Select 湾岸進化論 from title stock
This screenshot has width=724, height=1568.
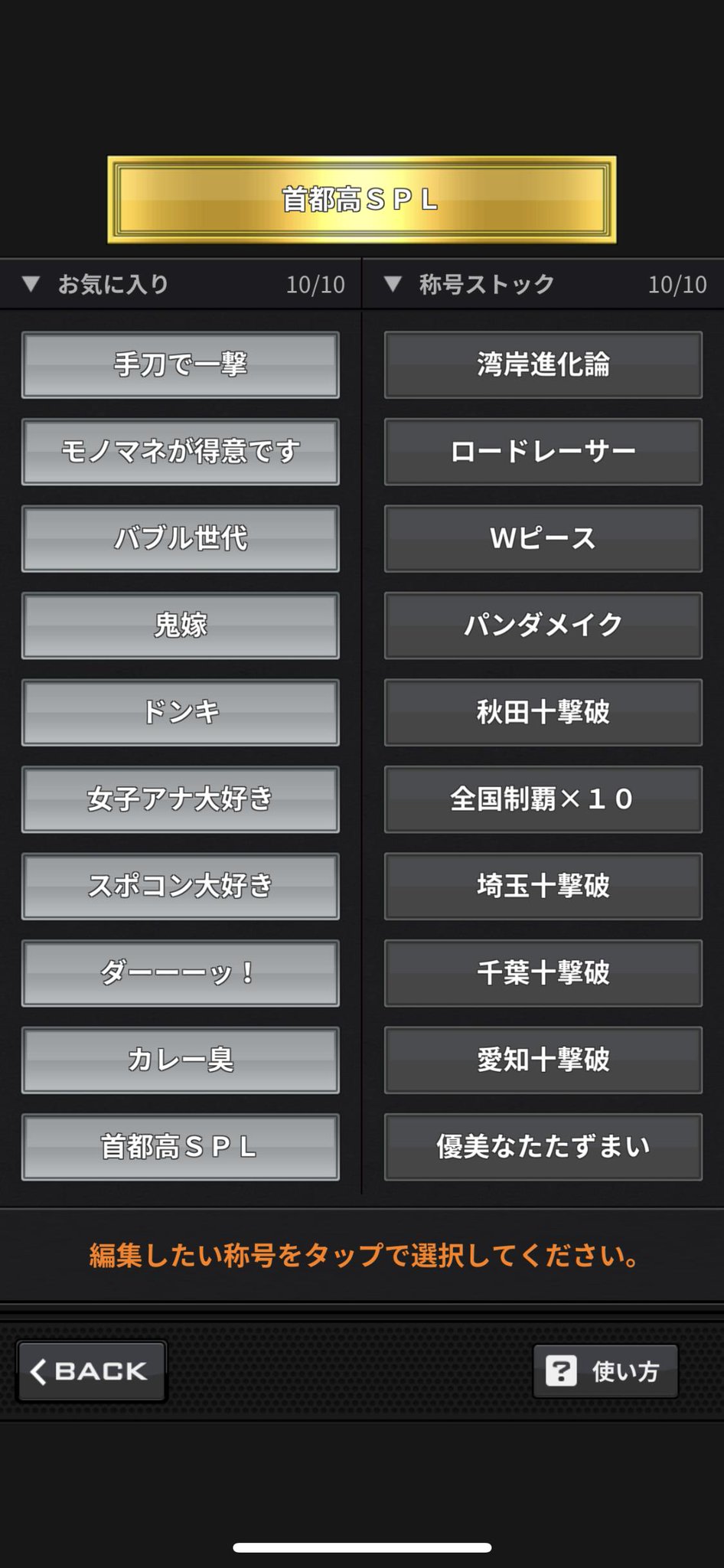[x=543, y=364]
